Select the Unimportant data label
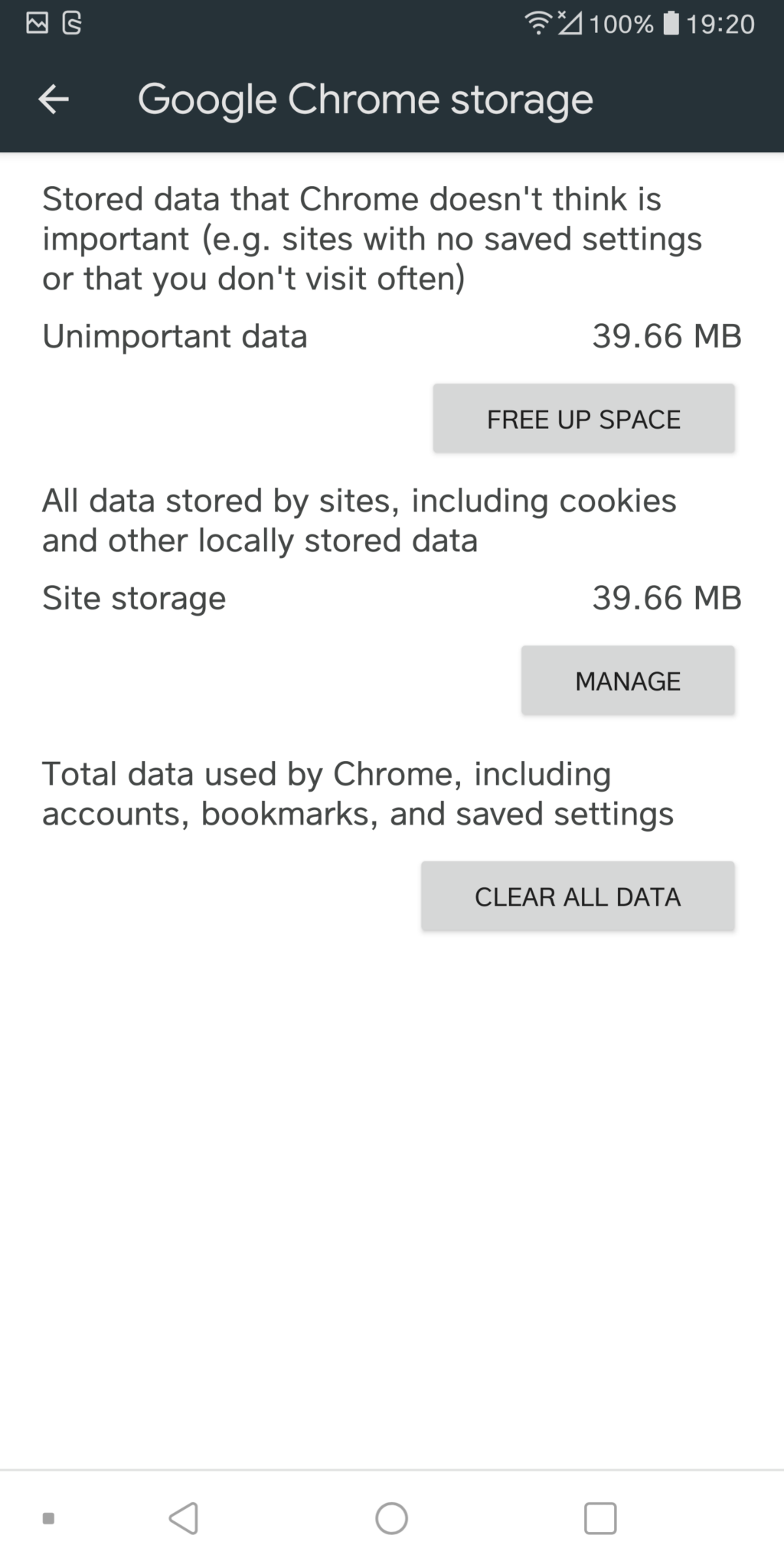The width and height of the screenshot is (784, 1568). (x=175, y=335)
